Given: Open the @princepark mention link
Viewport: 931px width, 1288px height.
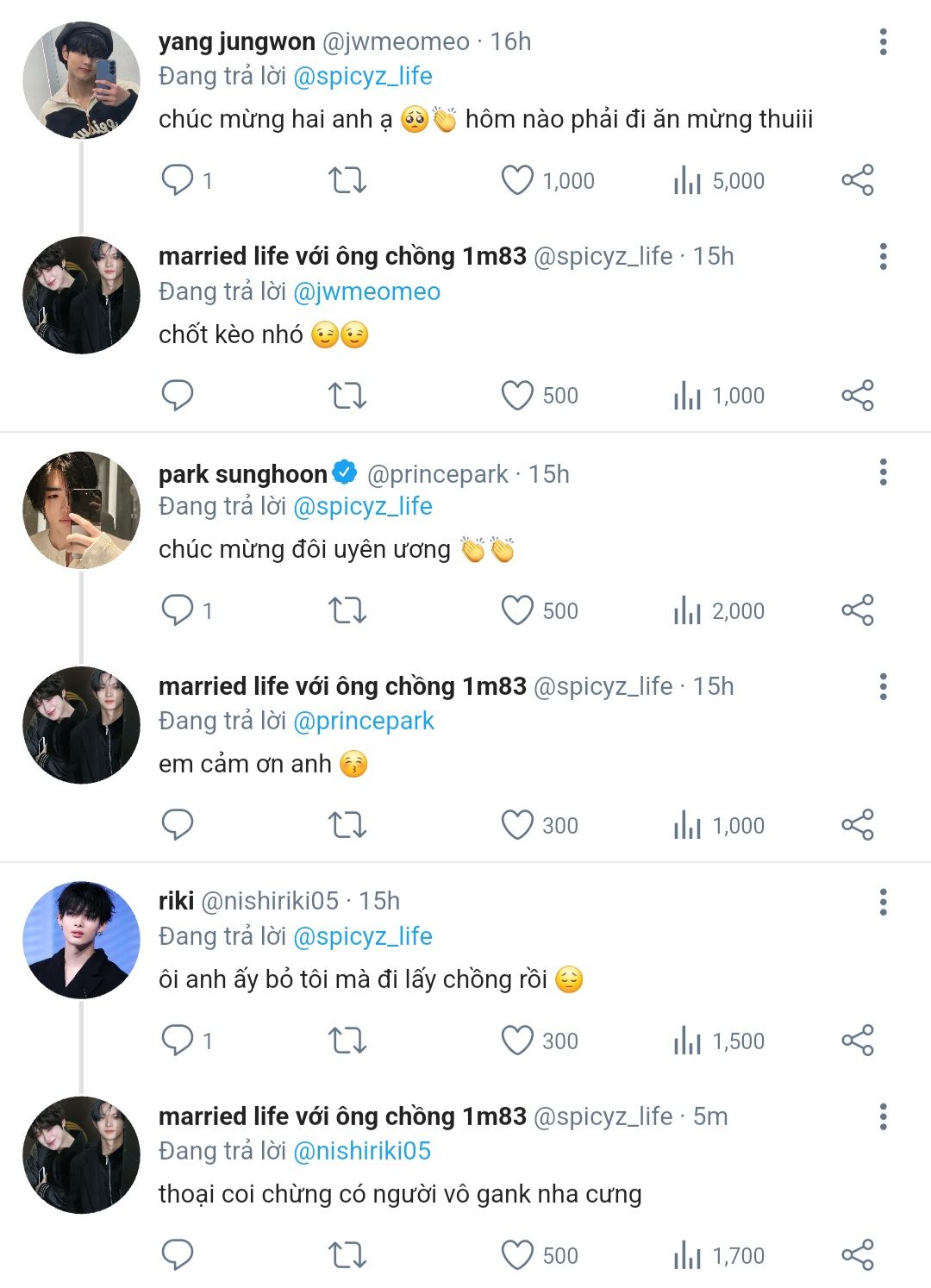Looking at the screenshot, I should [363, 721].
